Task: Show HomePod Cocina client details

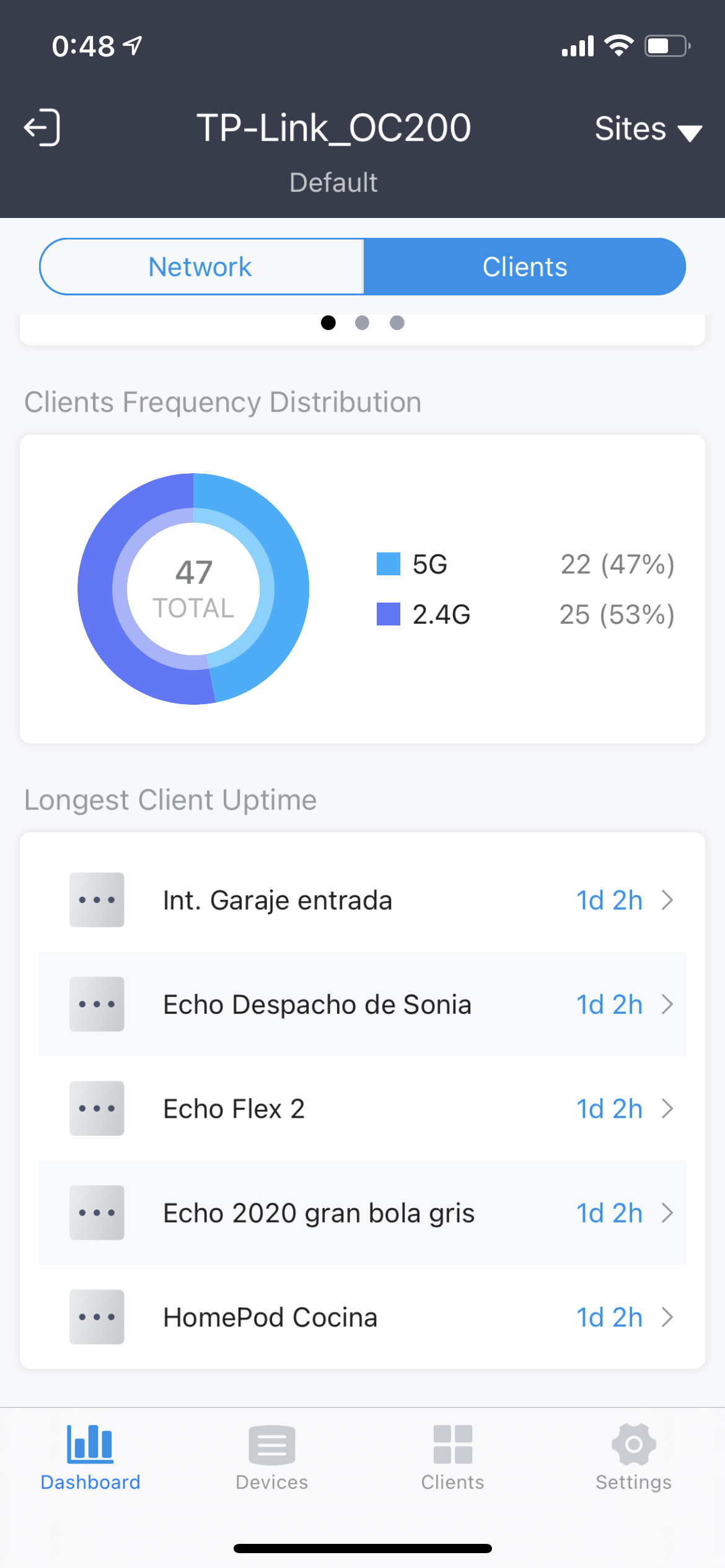Action: click(x=362, y=1317)
